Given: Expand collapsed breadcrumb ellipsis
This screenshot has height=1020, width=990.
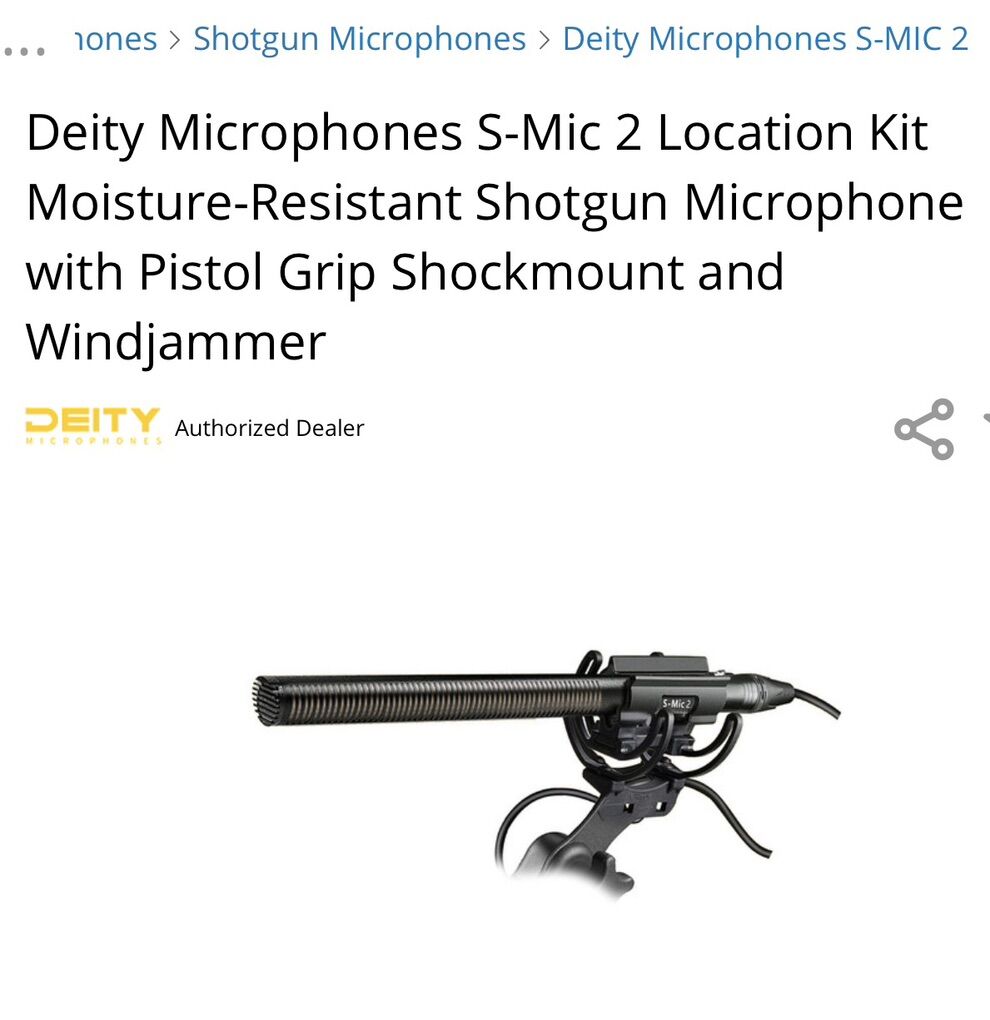Looking at the screenshot, I should point(25,48).
